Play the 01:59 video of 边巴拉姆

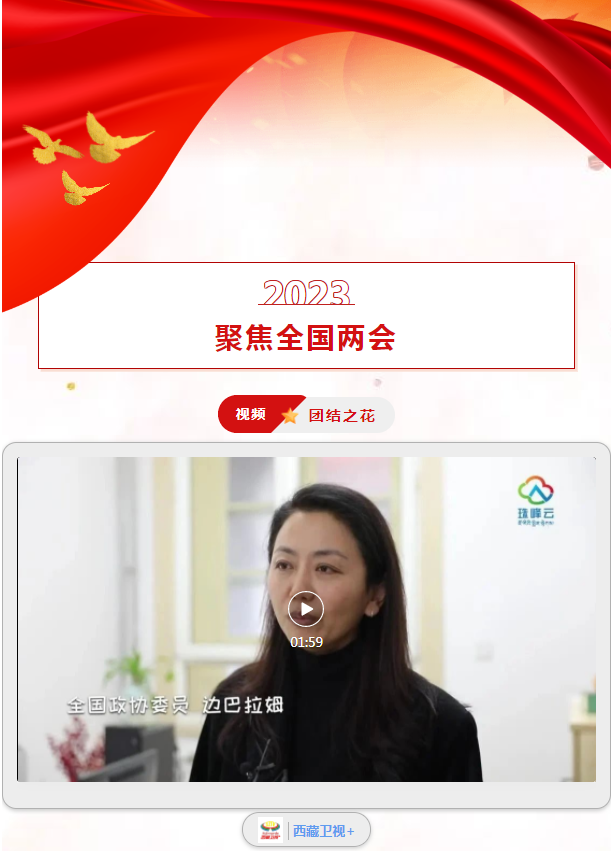(306, 609)
